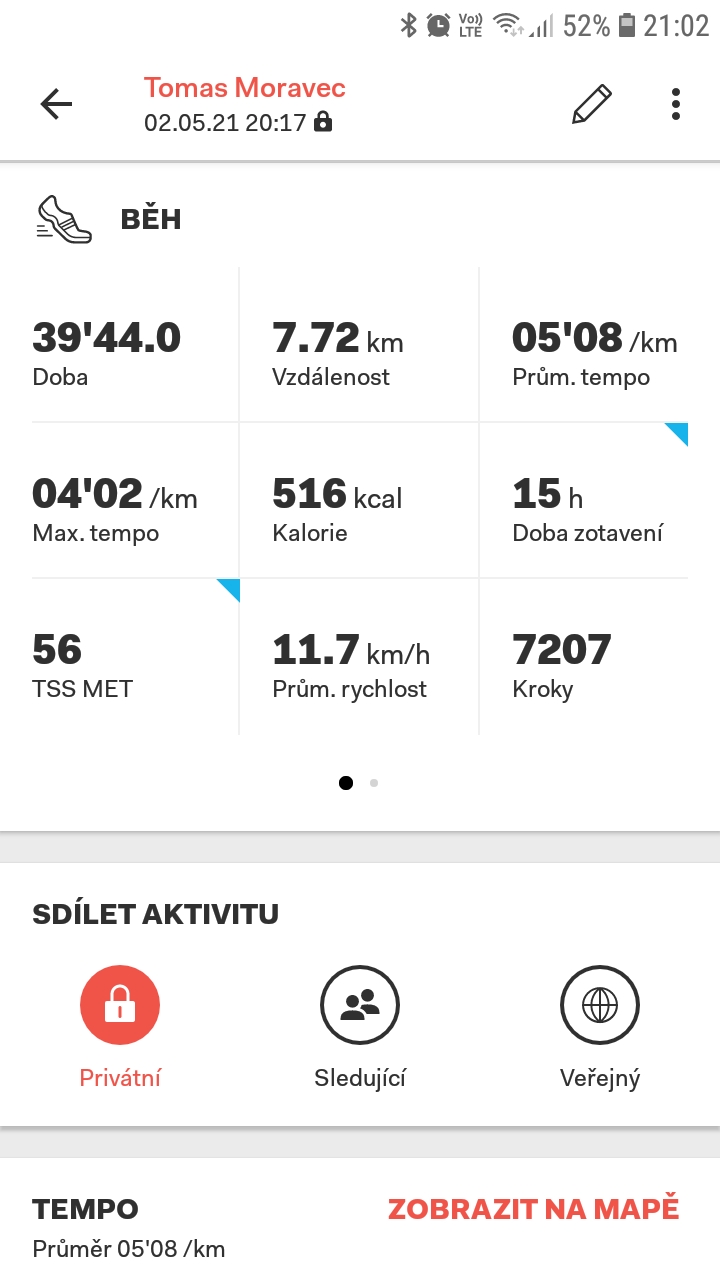
Task: Open the three-dot overflow menu
Action: point(676,104)
